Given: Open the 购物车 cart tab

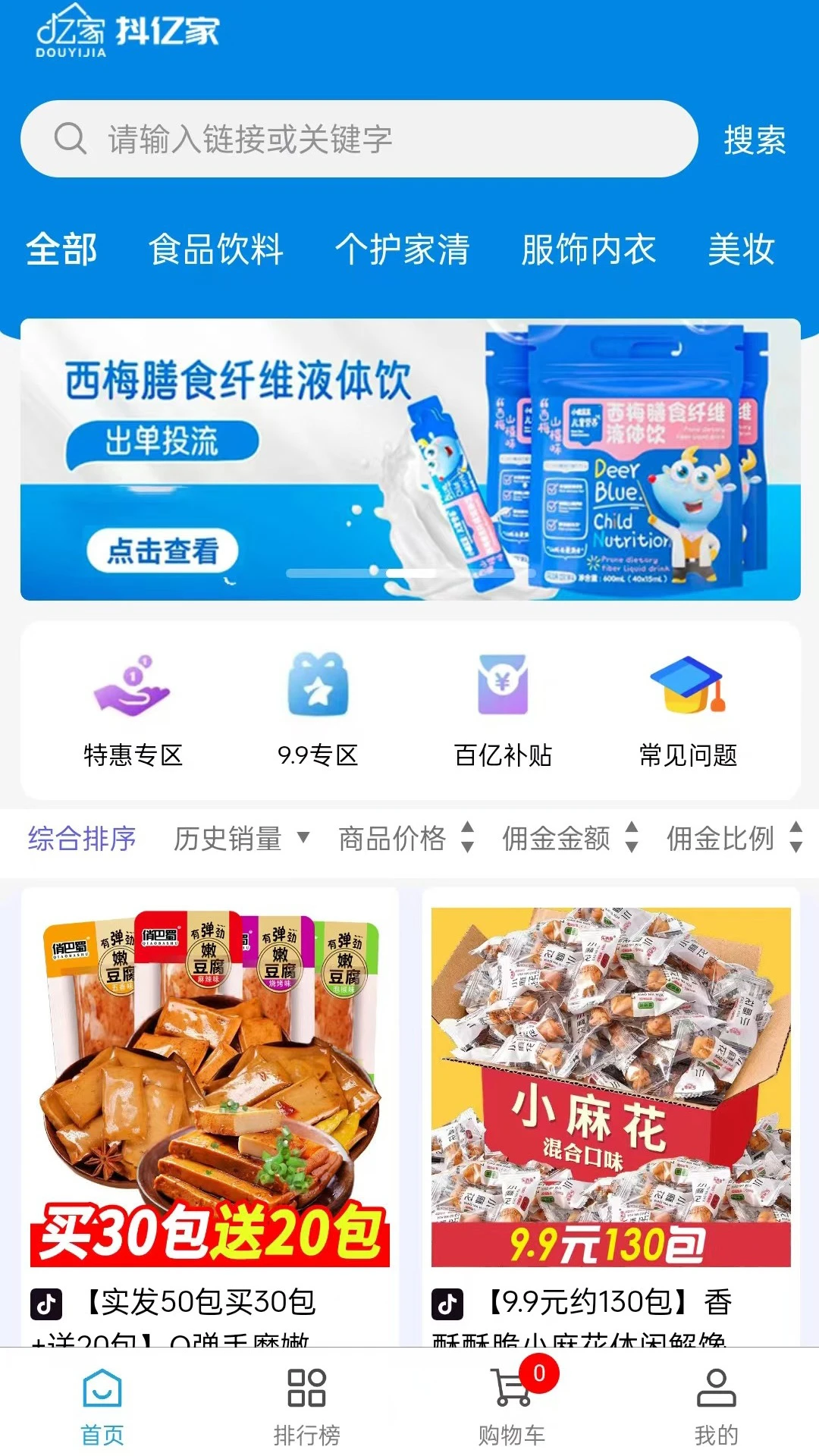Looking at the screenshot, I should pos(512,1404).
